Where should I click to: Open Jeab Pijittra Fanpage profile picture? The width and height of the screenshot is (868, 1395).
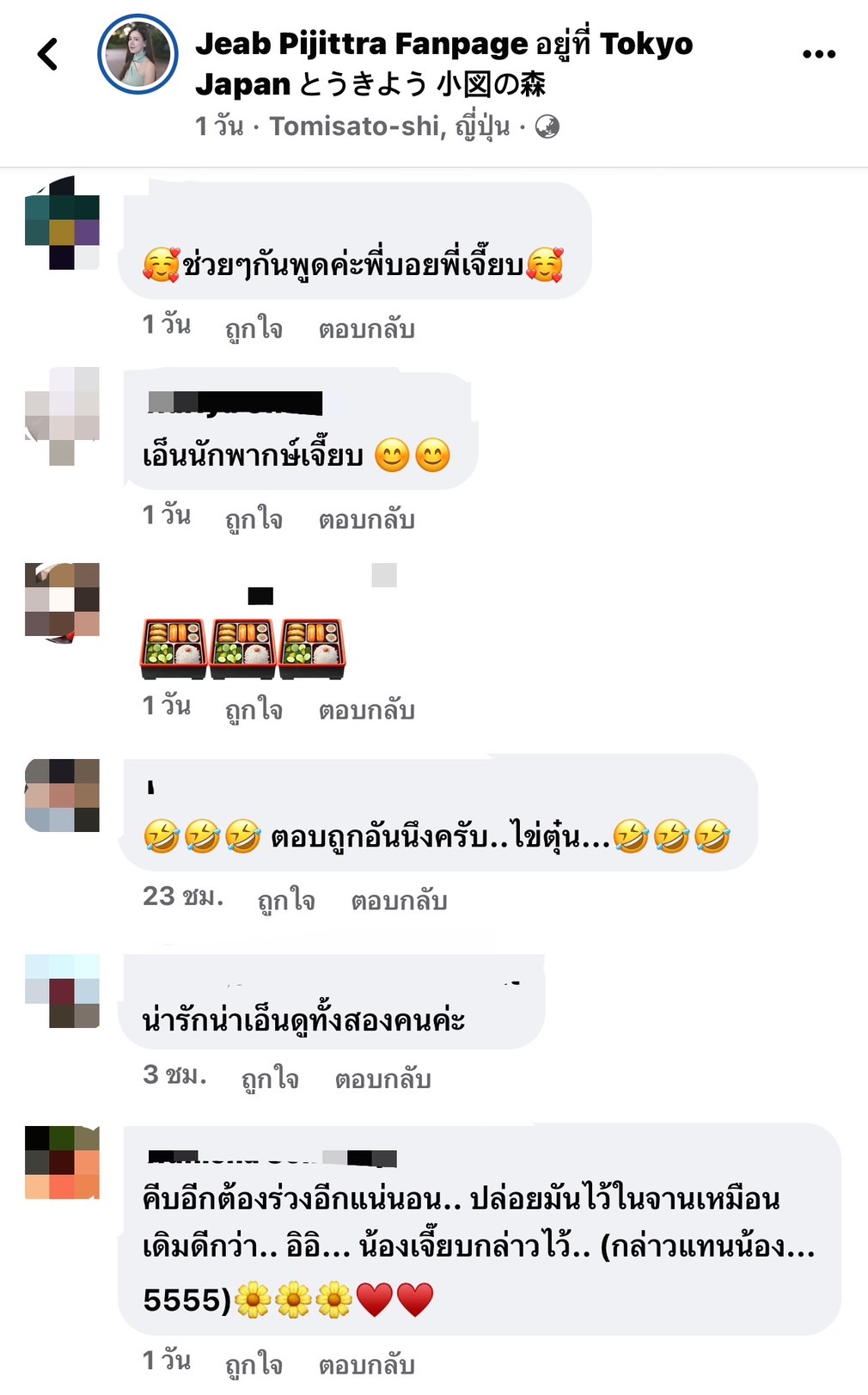(138, 54)
